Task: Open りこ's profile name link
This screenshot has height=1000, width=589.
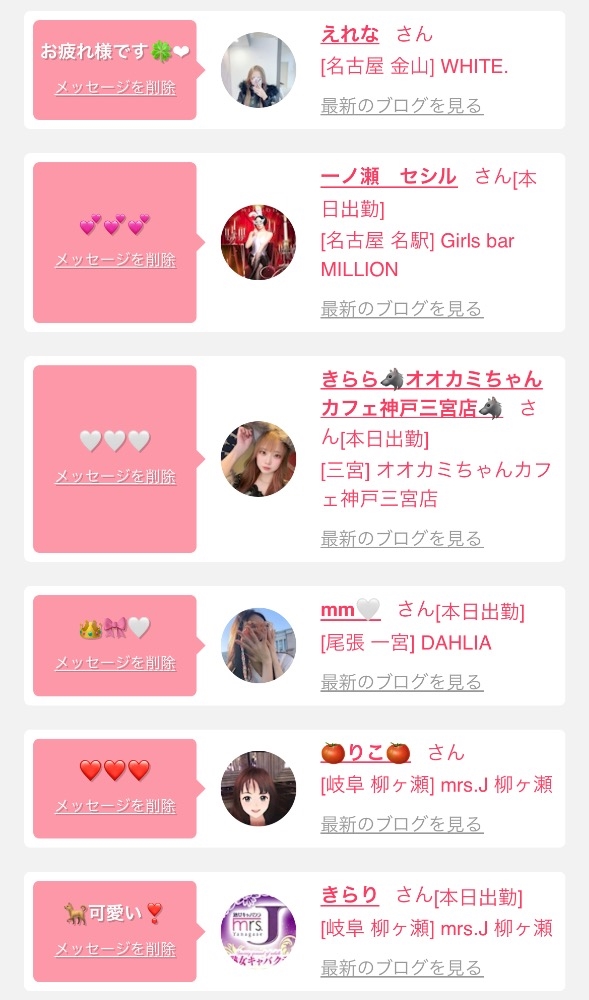Action: [366, 753]
